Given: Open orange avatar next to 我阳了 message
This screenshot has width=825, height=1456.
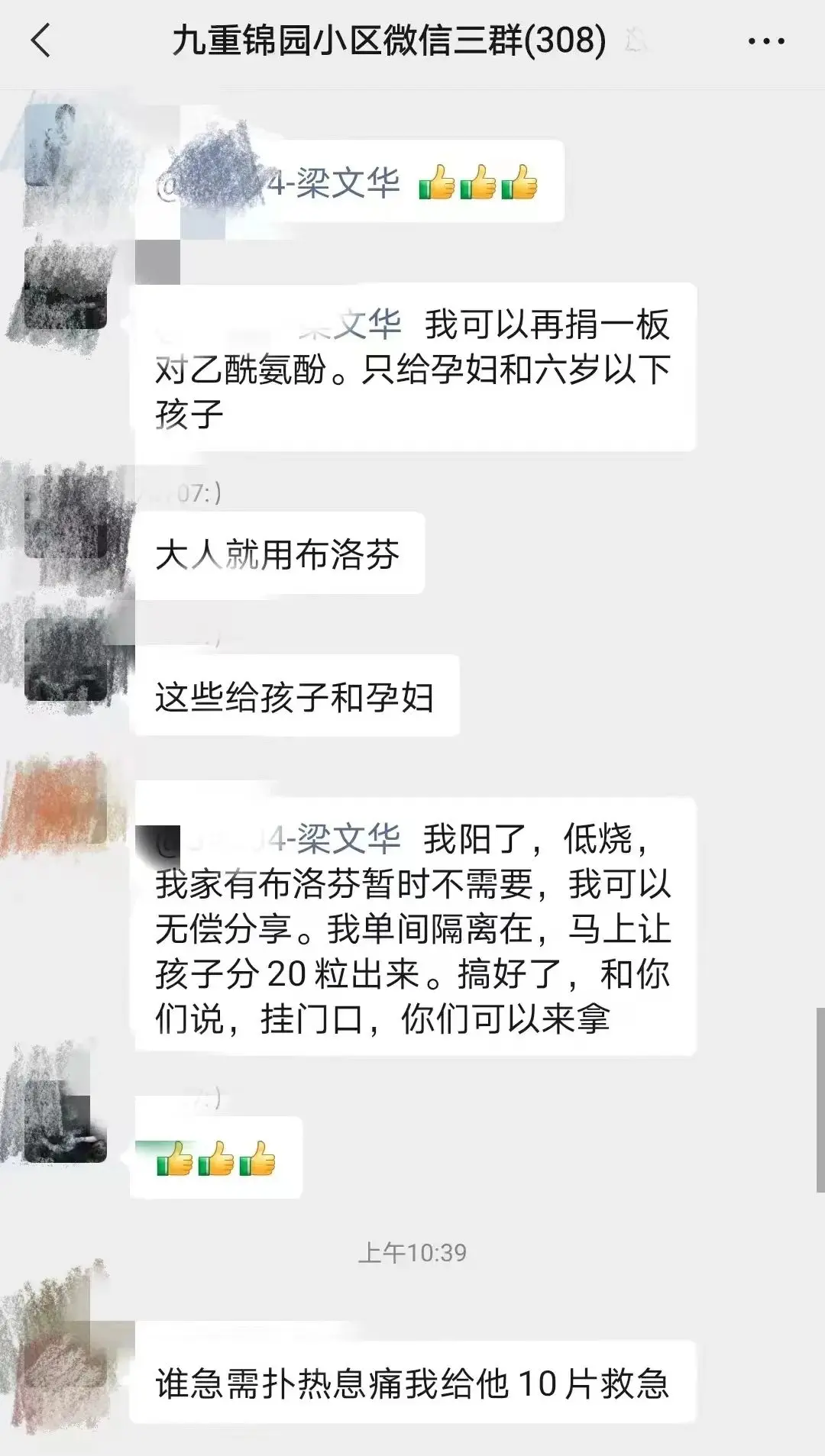Looking at the screenshot, I should (x=66, y=803).
